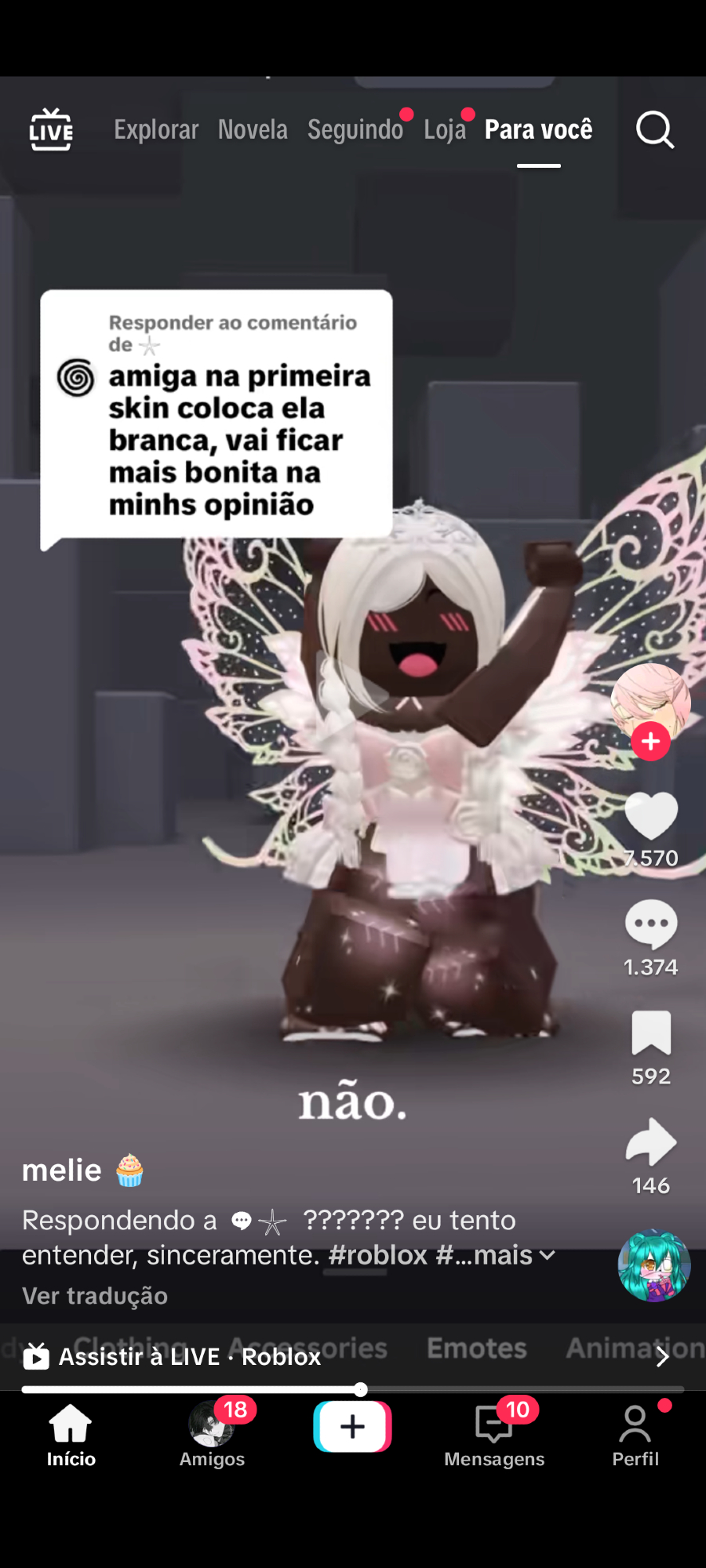Screen dimensions: 706x1568
Task: Select the Para você tab
Action: point(538,130)
